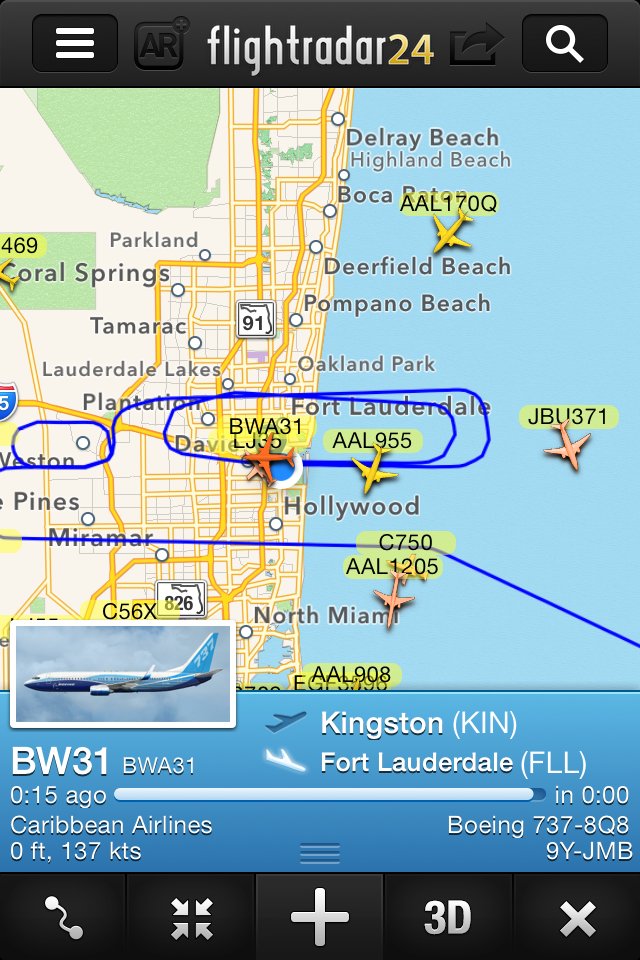Open the Boeing 737 aircraft photo
640x960 pixels.
[122, 673]
